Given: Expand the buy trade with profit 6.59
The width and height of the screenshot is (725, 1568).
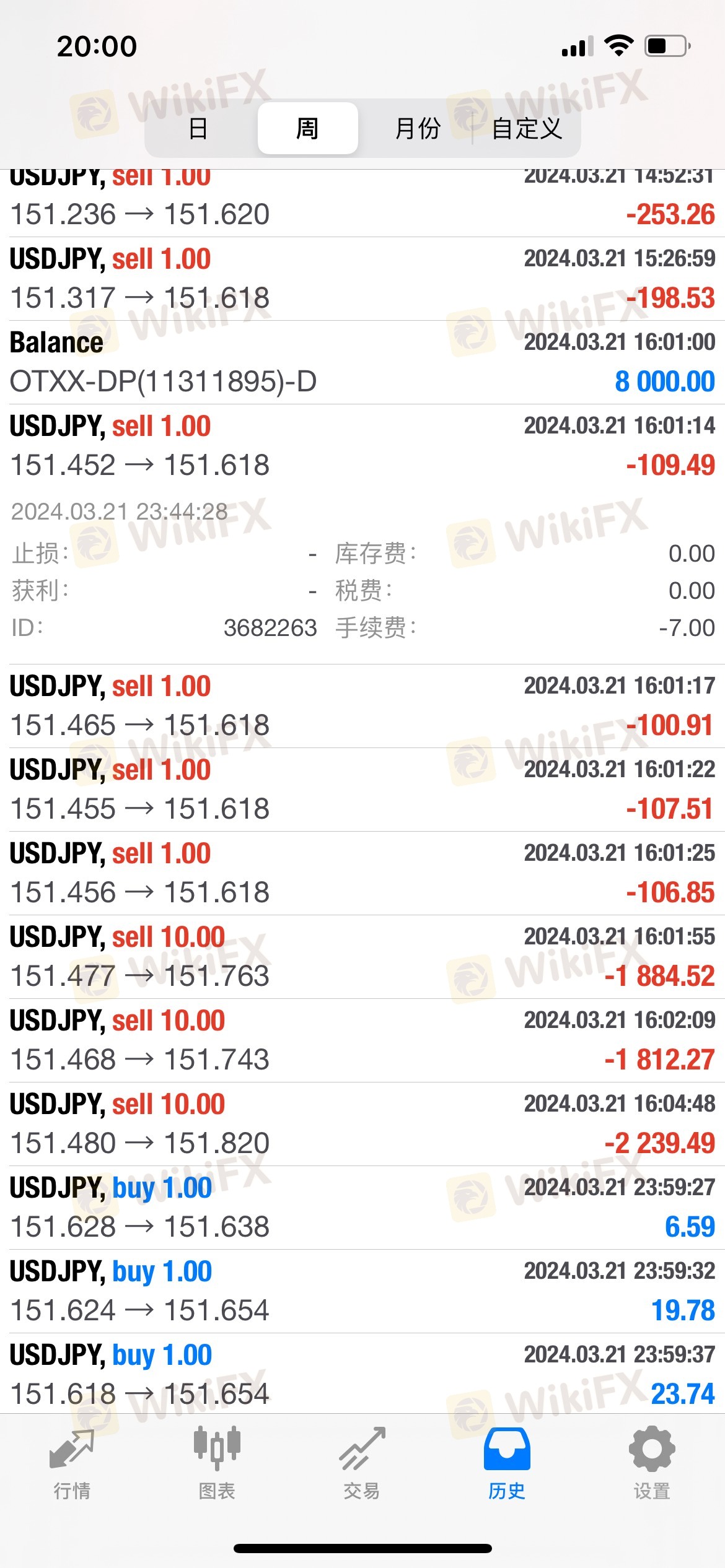Looking at the screenshot, I should 362,1208.
